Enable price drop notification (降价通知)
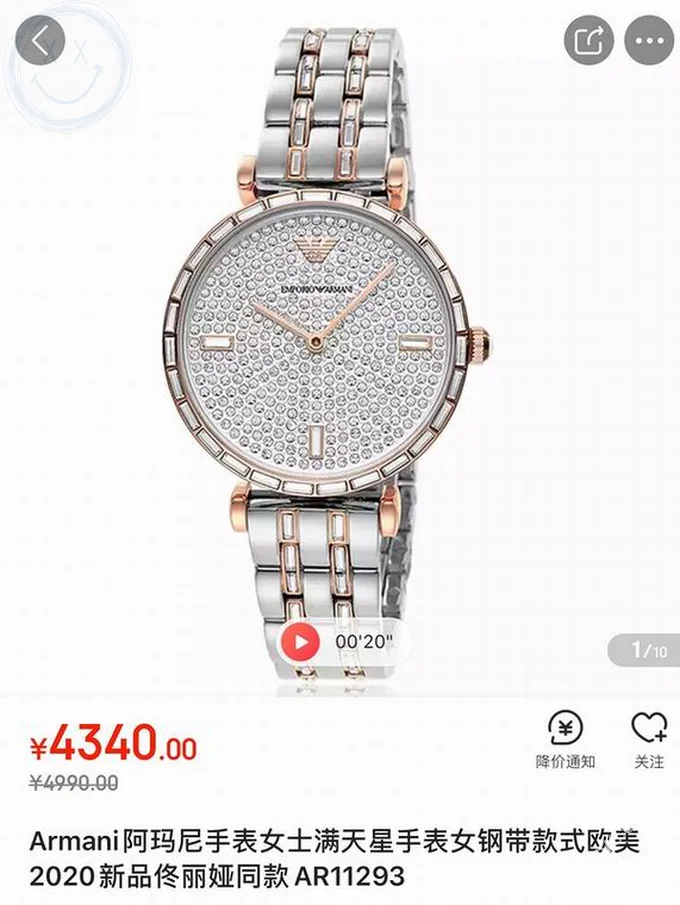This screenshot has width=680, height=905. [565, 740]
